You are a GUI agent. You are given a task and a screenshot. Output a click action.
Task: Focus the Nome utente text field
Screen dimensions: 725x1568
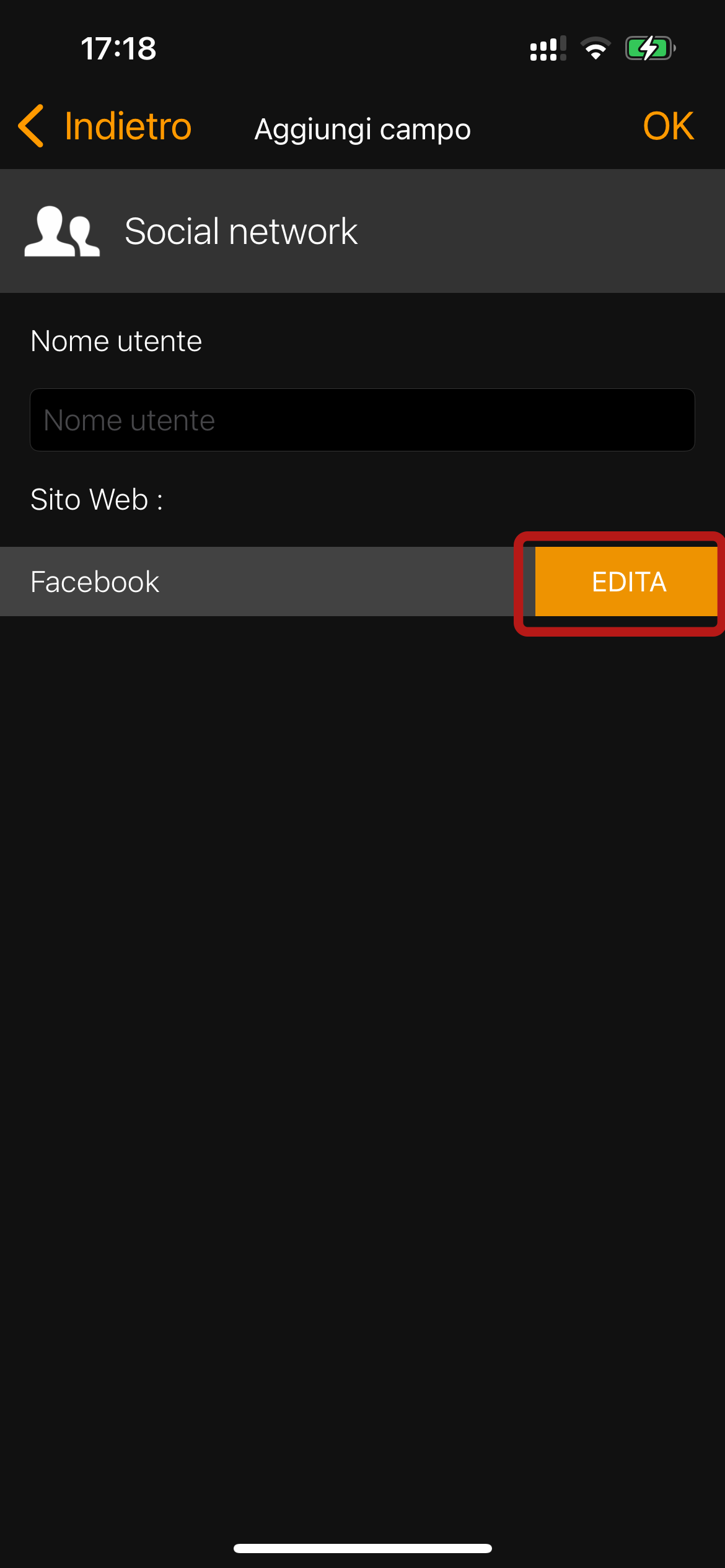click(x=362, y=420)
